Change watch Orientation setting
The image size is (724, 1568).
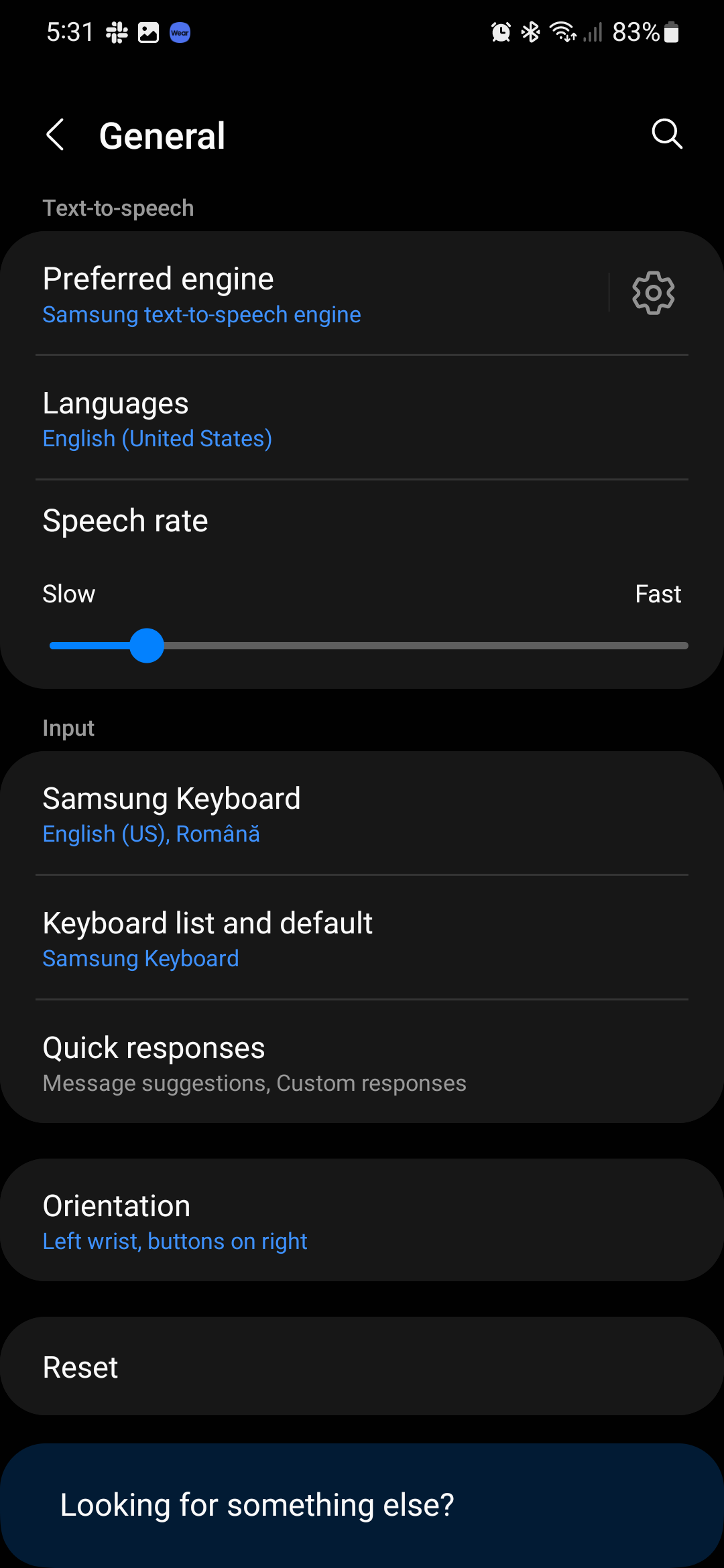click(362, 1221)
